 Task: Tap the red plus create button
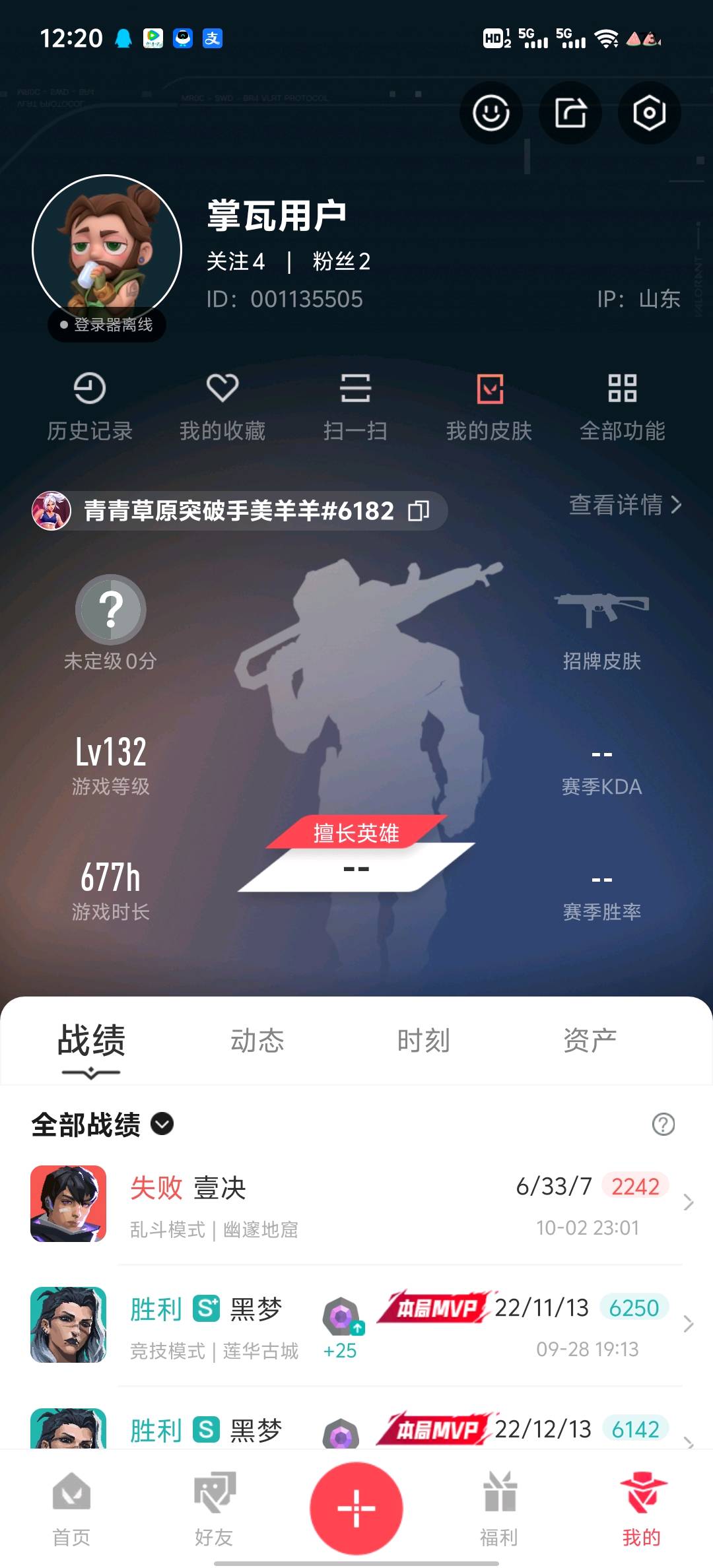[x=356, y=1508]
